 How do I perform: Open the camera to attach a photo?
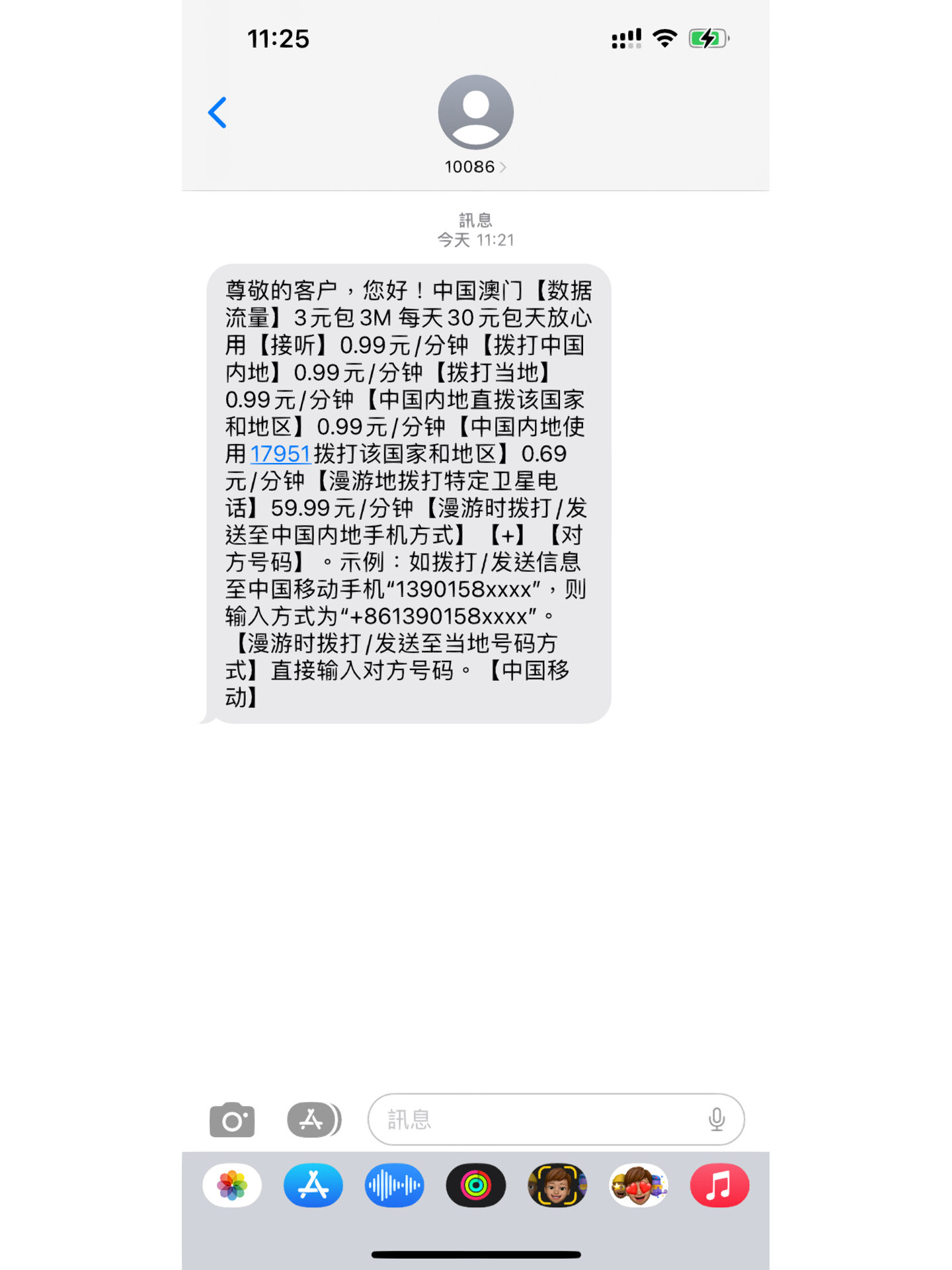coord(232,1120)
